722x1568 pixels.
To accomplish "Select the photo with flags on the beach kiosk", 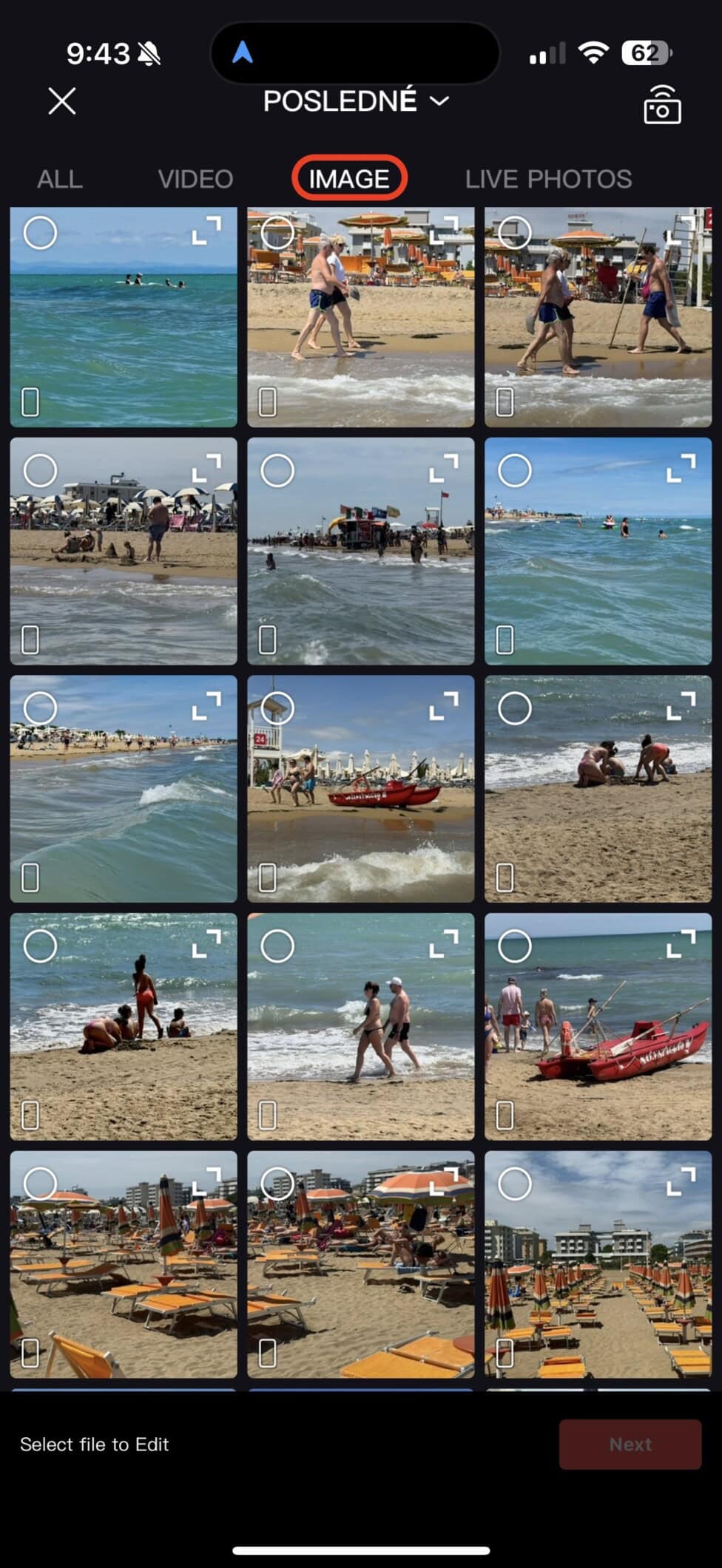I will point(277,471).
